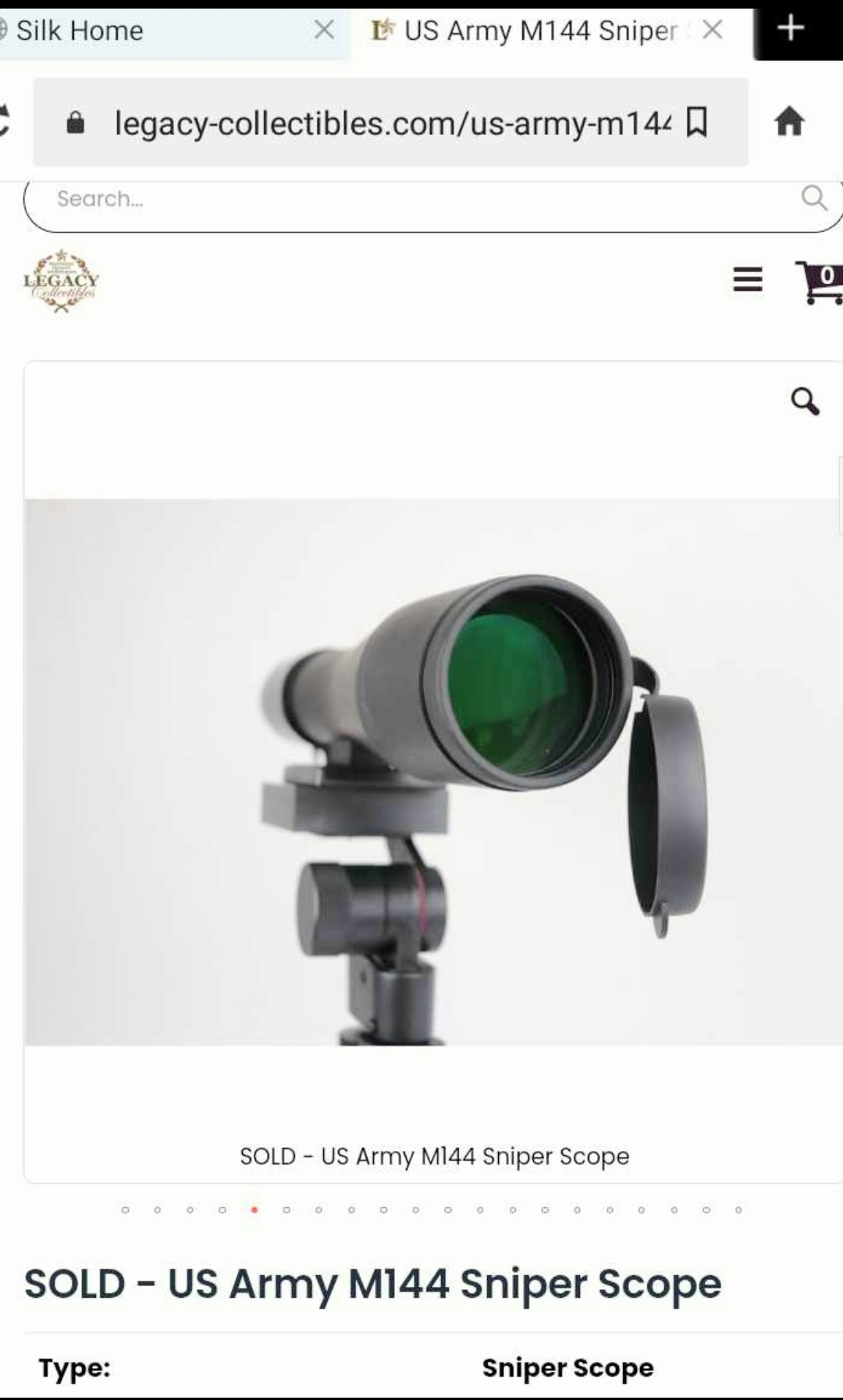Bookmark this page

(696, 123)
